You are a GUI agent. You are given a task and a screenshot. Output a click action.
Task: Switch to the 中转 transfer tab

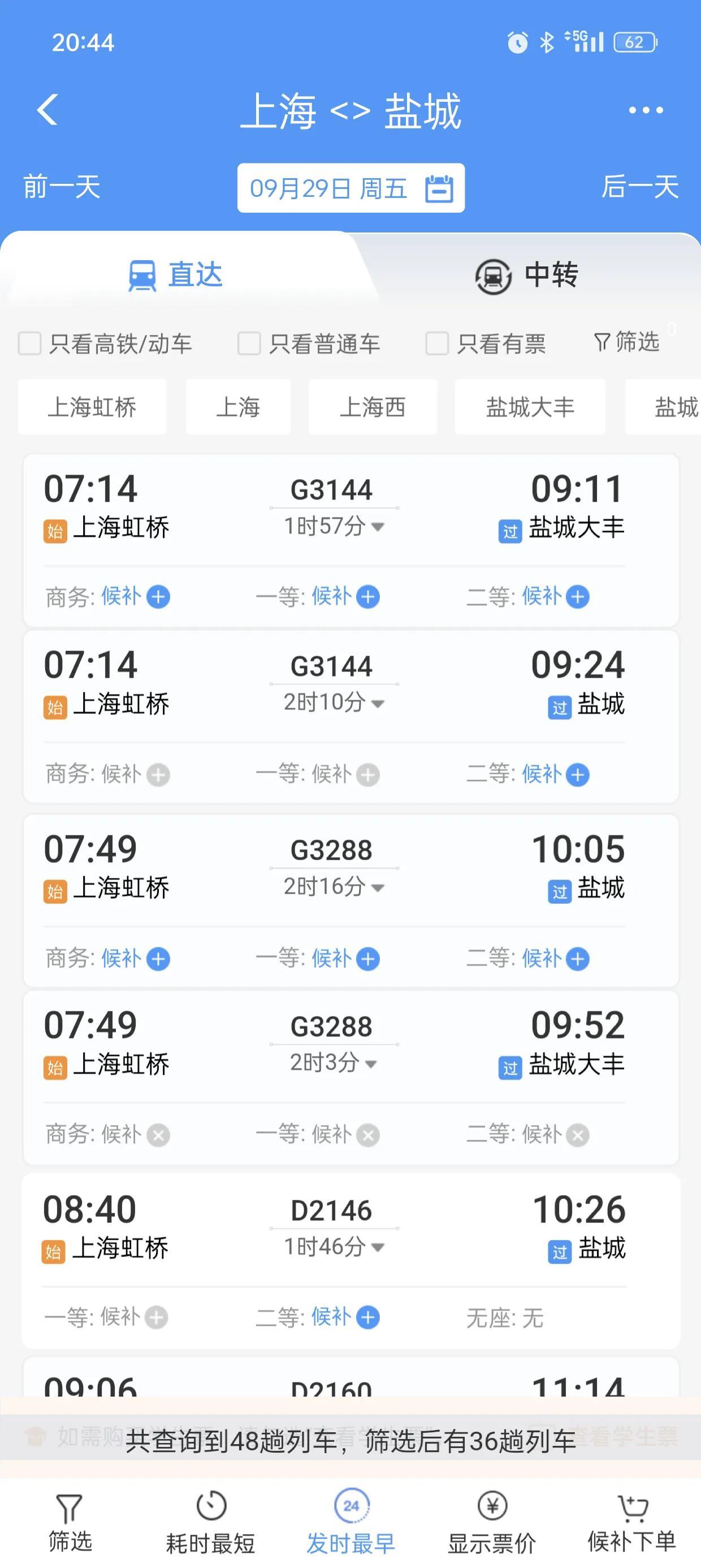click(526, 275)
